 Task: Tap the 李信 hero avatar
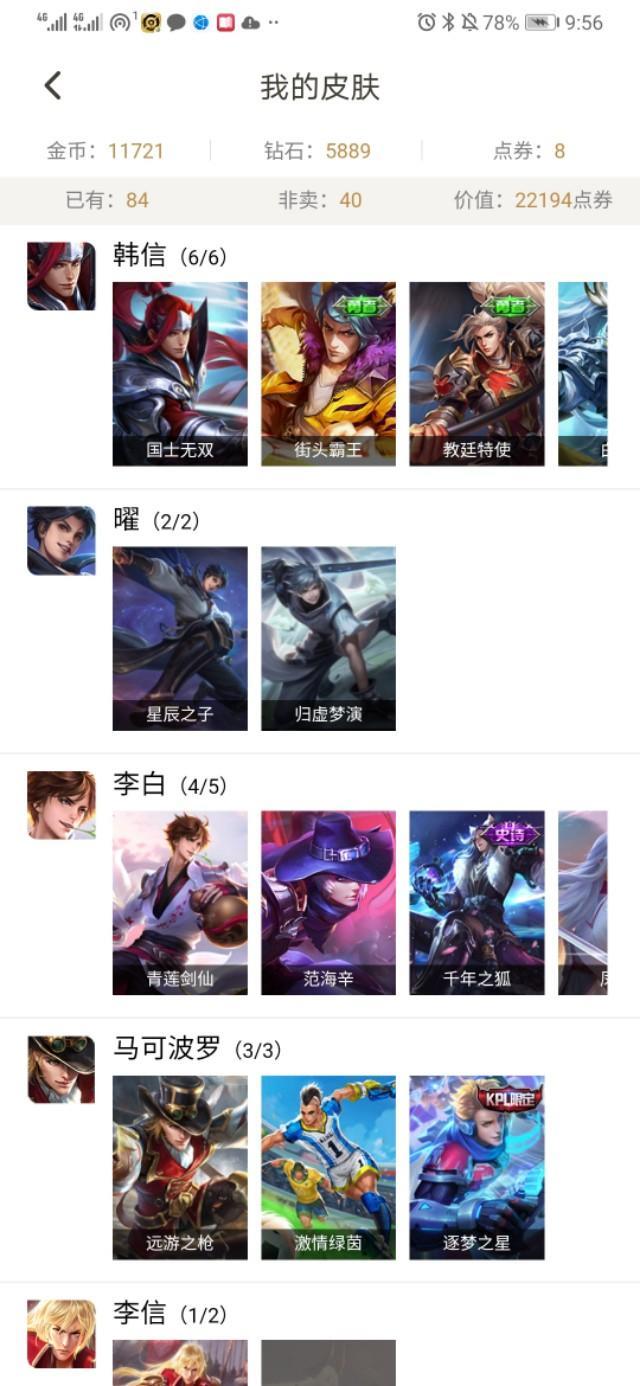61,1333
